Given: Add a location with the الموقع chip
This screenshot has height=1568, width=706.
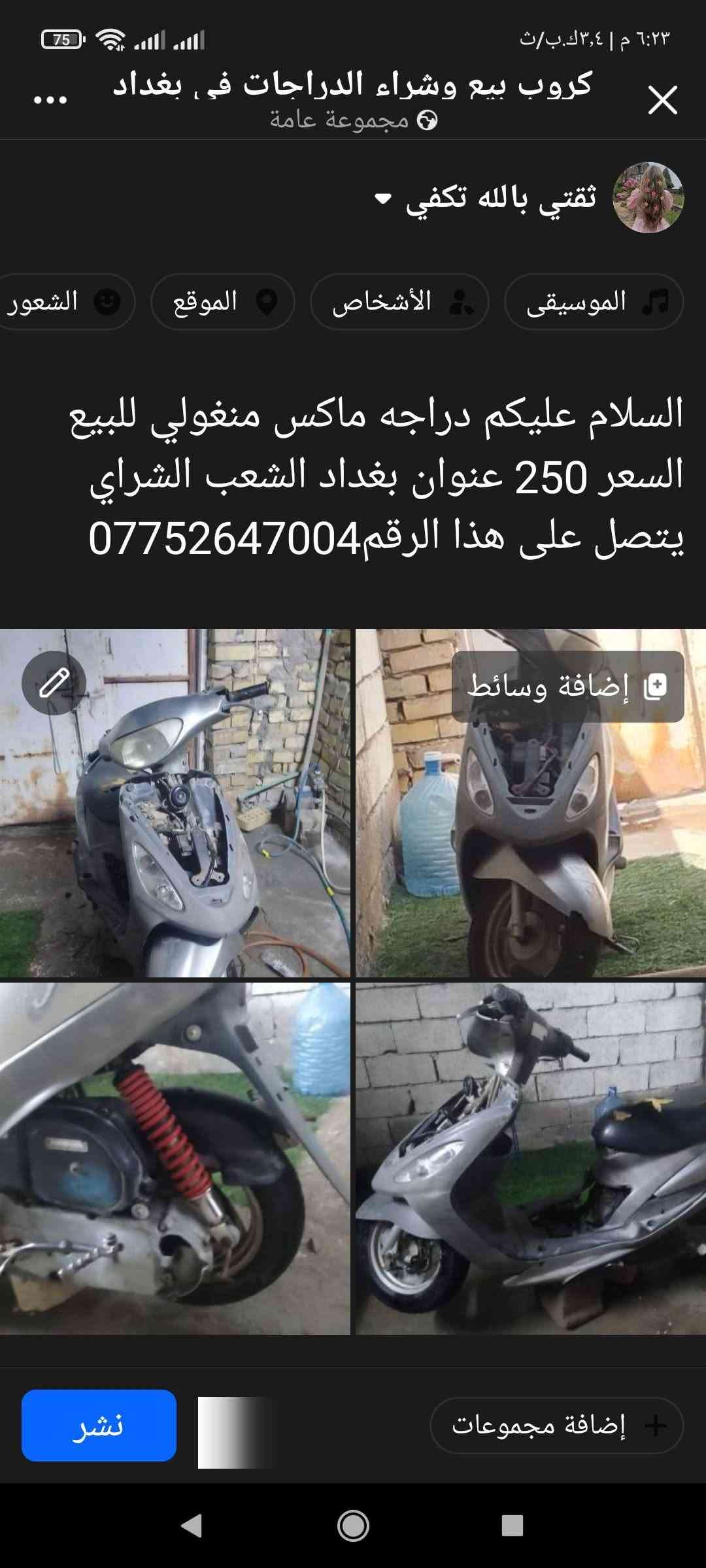Looking at the screenshot, I should (222, 302).
